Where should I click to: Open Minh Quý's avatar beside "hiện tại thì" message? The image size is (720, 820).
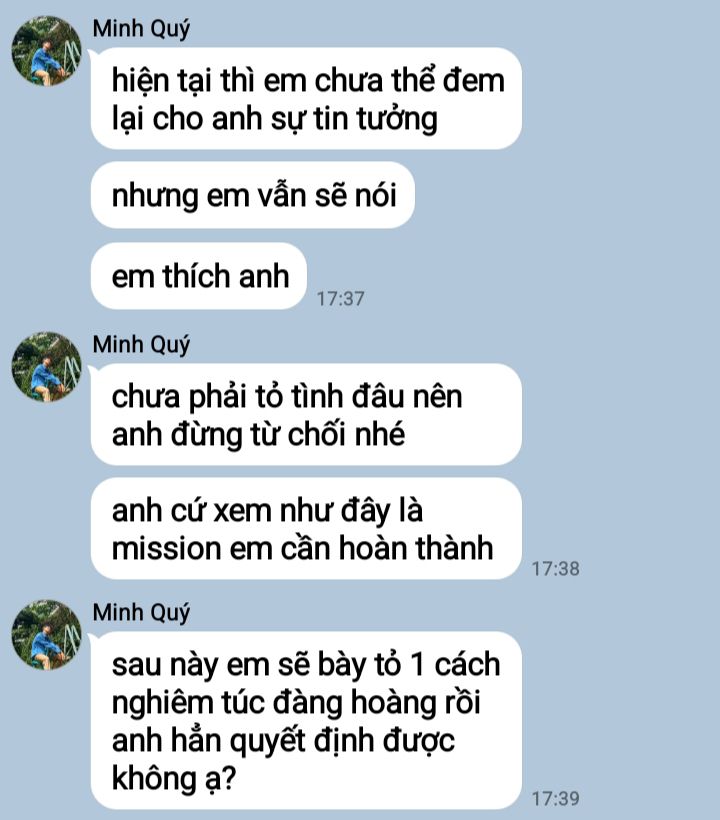(x=46, y=51)
